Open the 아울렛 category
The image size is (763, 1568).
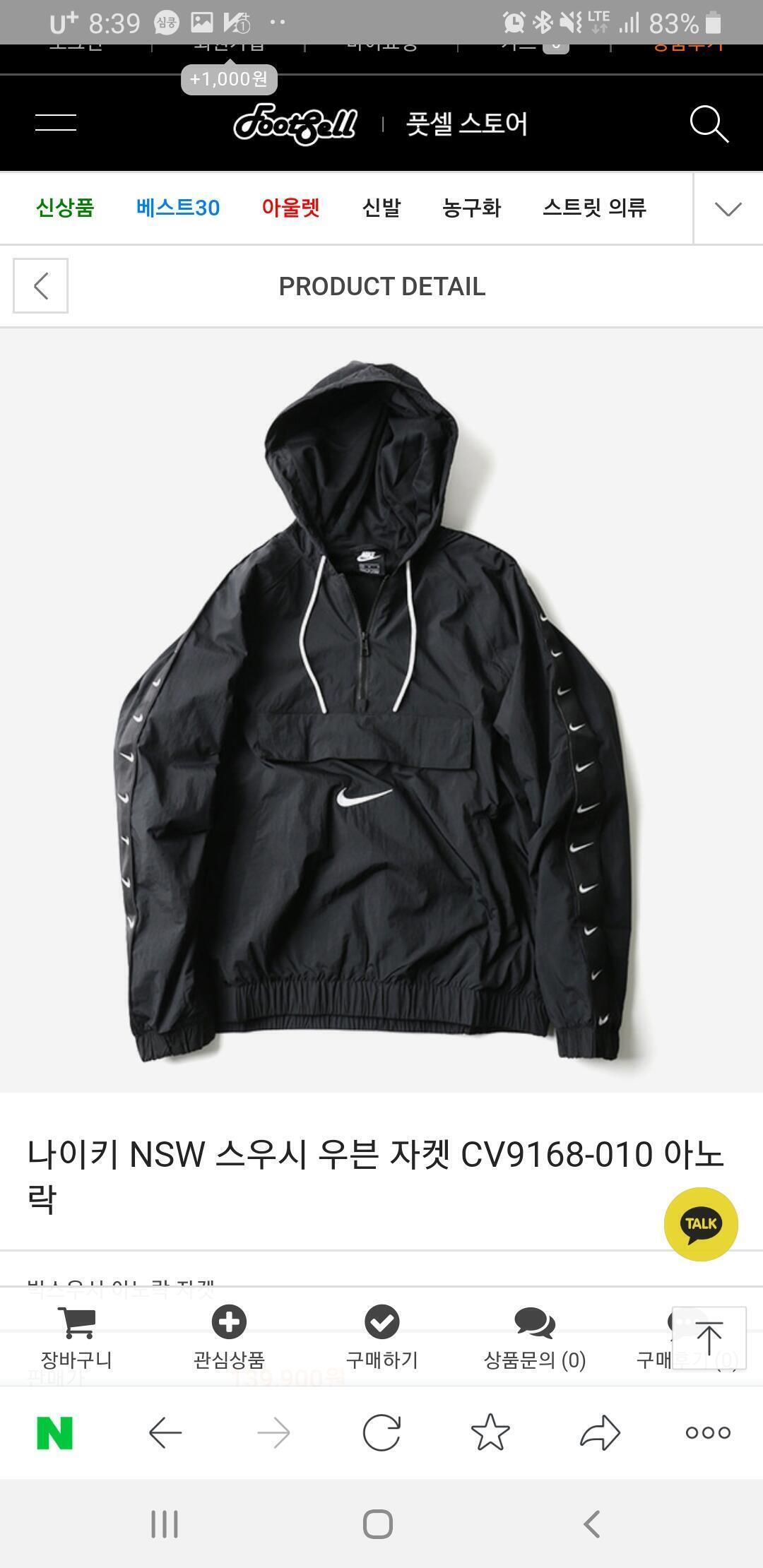(x=290, y=208)
